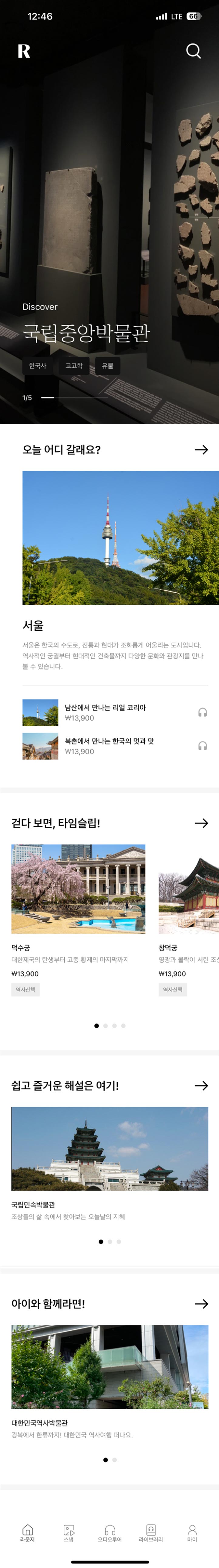Viewport: 219px width, 1568px height.
Task: Open the search magnifier icon
Action: coord(194,51)
